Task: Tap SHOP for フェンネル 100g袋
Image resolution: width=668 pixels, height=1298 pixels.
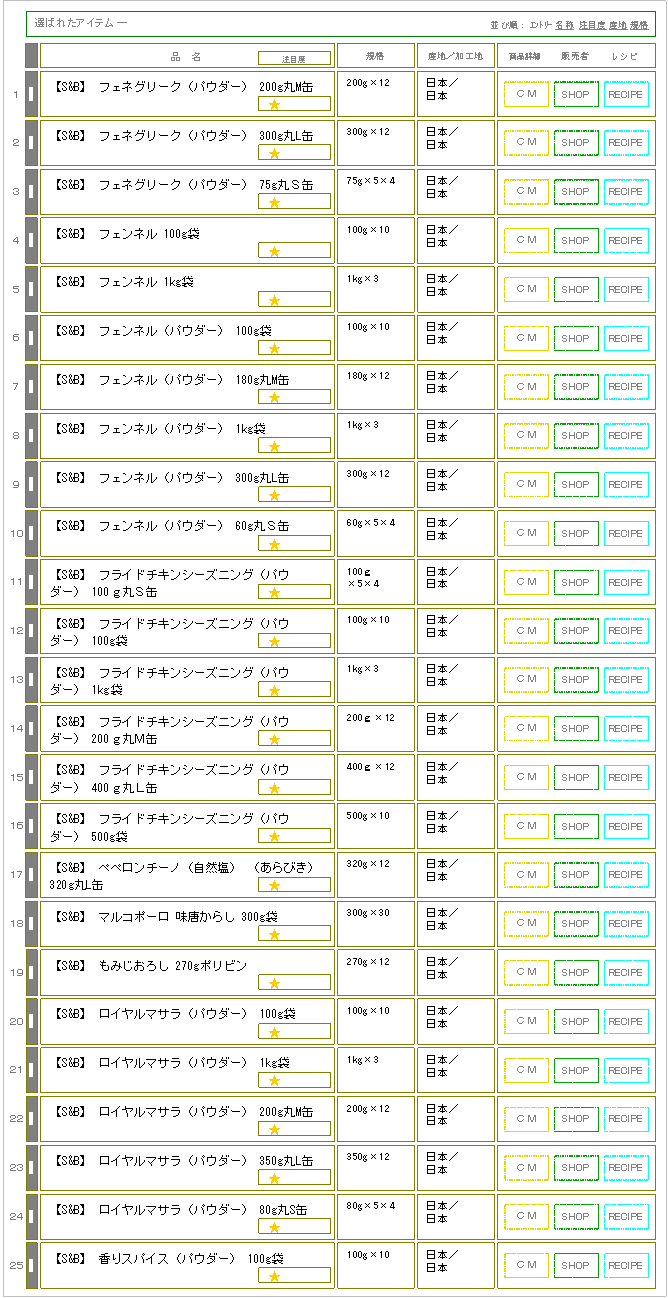Action: click(x=576, y=241)
